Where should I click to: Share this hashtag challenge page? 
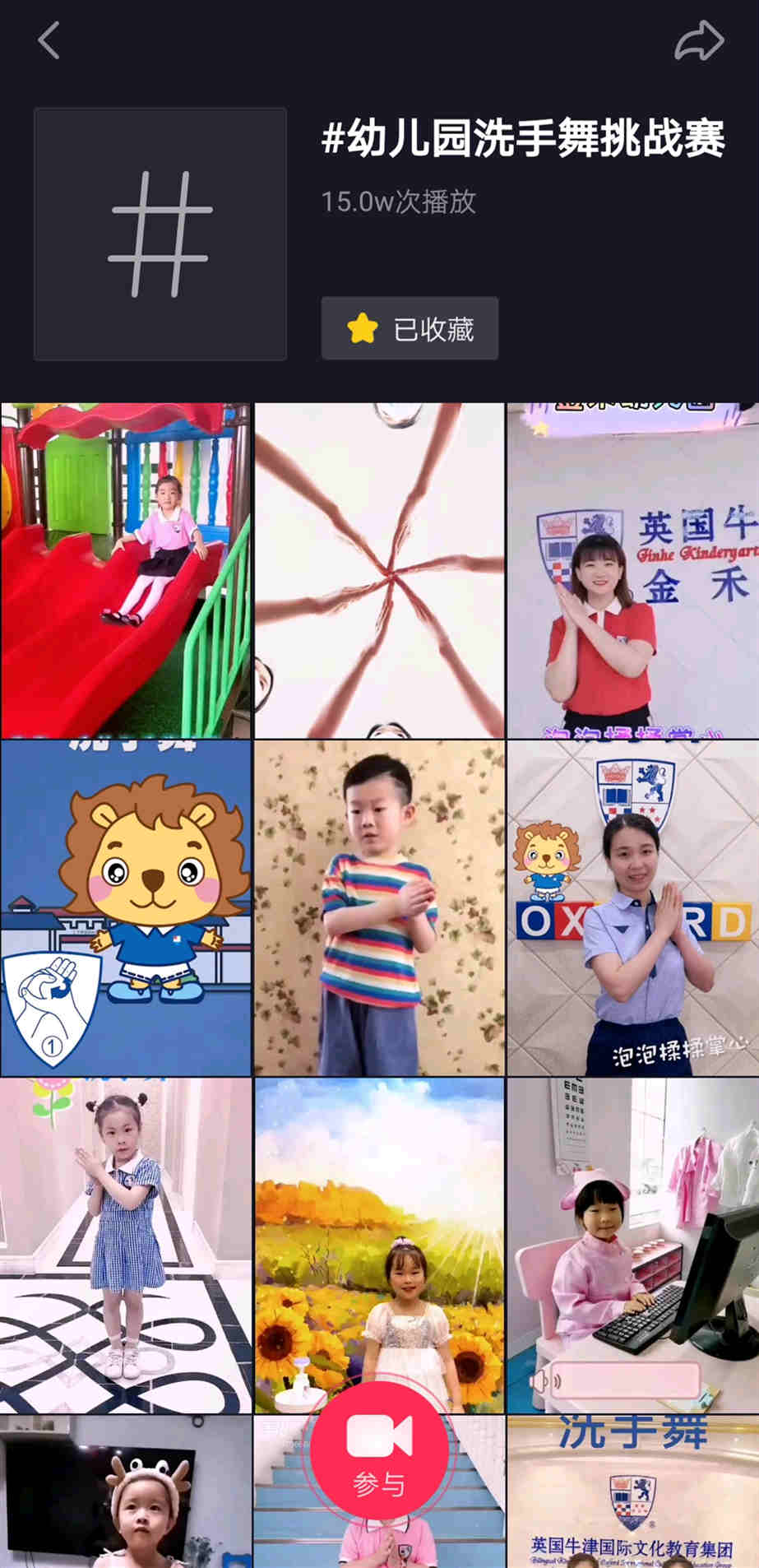(699, 41)
